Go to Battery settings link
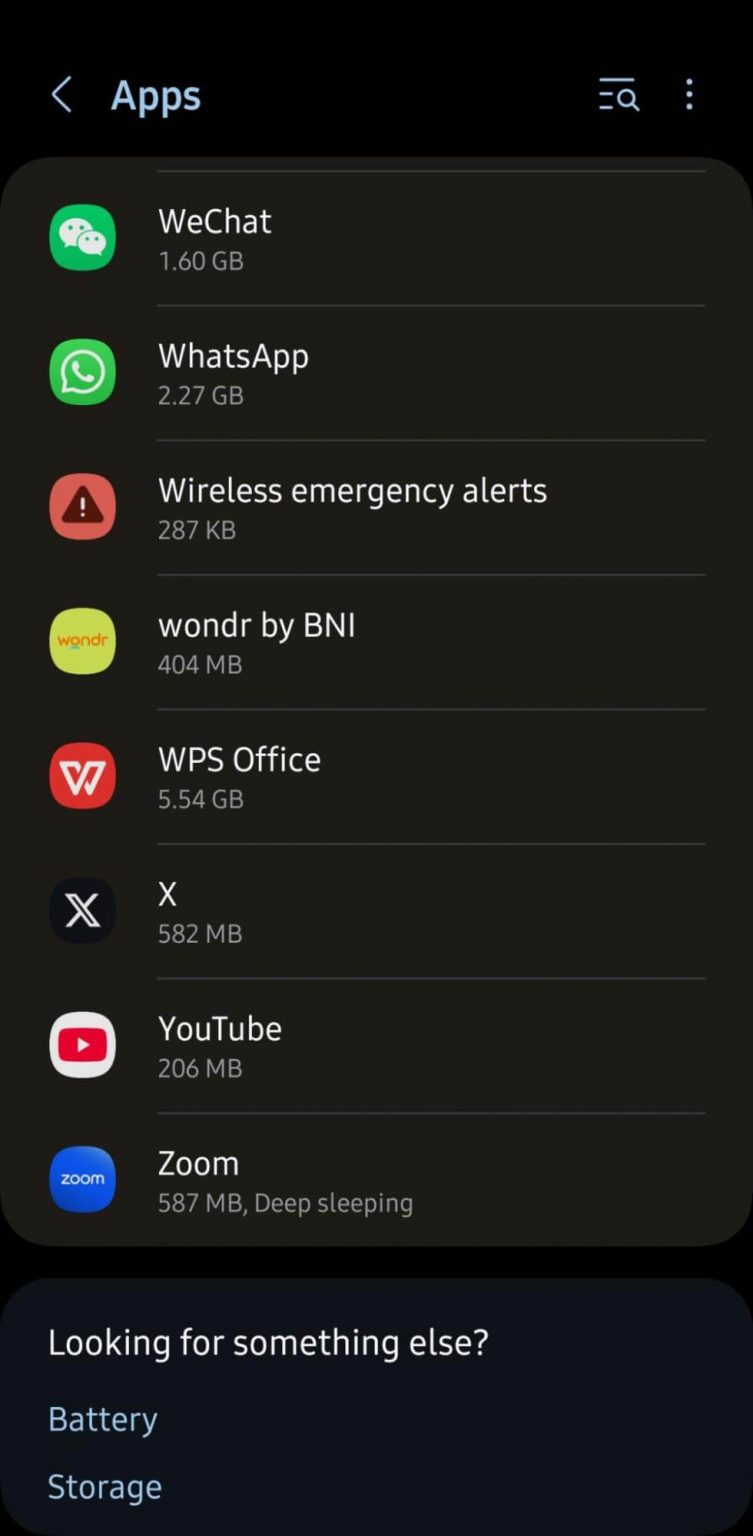Viewport: 753px width, 1536px height. (103, 1420)
